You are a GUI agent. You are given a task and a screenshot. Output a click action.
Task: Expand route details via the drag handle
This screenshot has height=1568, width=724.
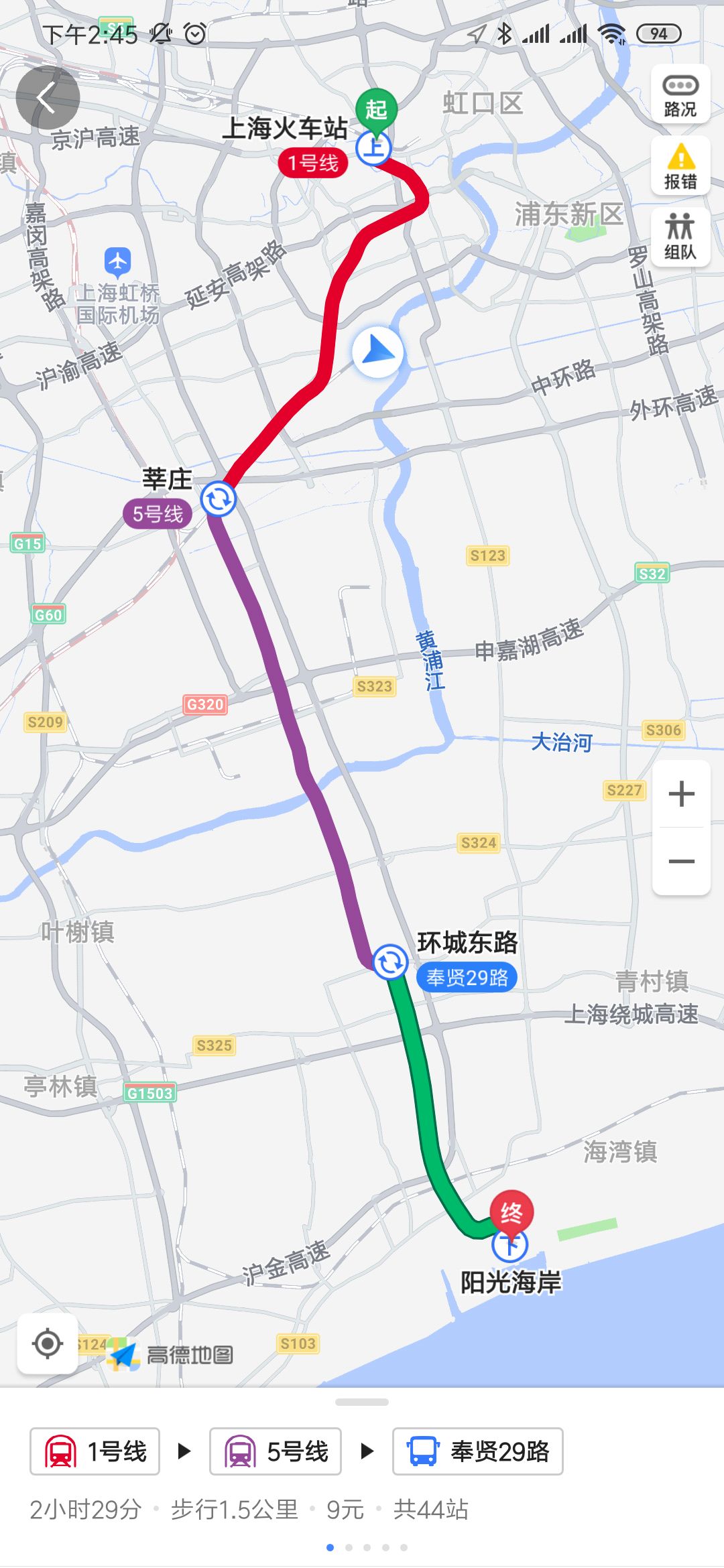pos(362,1402)
